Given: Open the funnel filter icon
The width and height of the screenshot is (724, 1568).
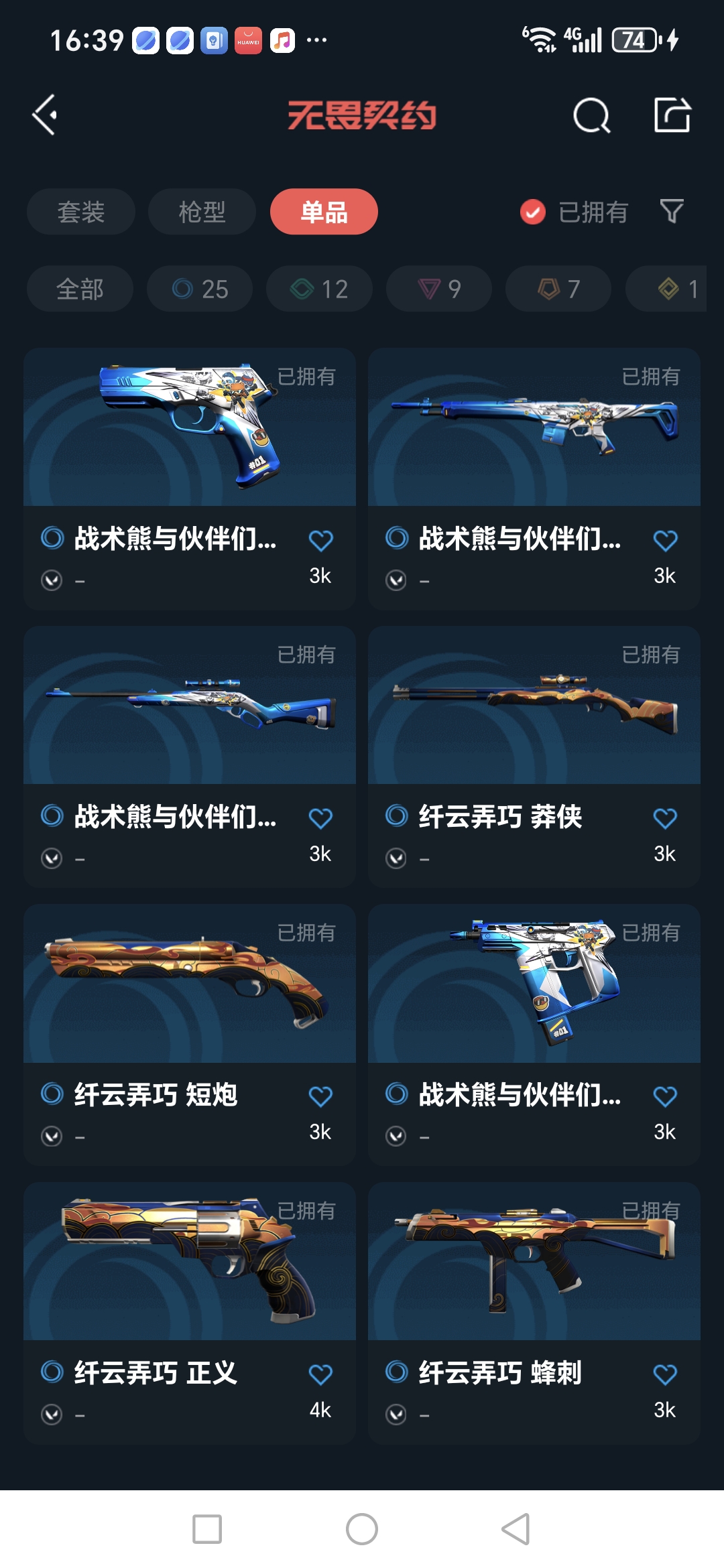Looking at the screenshot, I should 671,212.
